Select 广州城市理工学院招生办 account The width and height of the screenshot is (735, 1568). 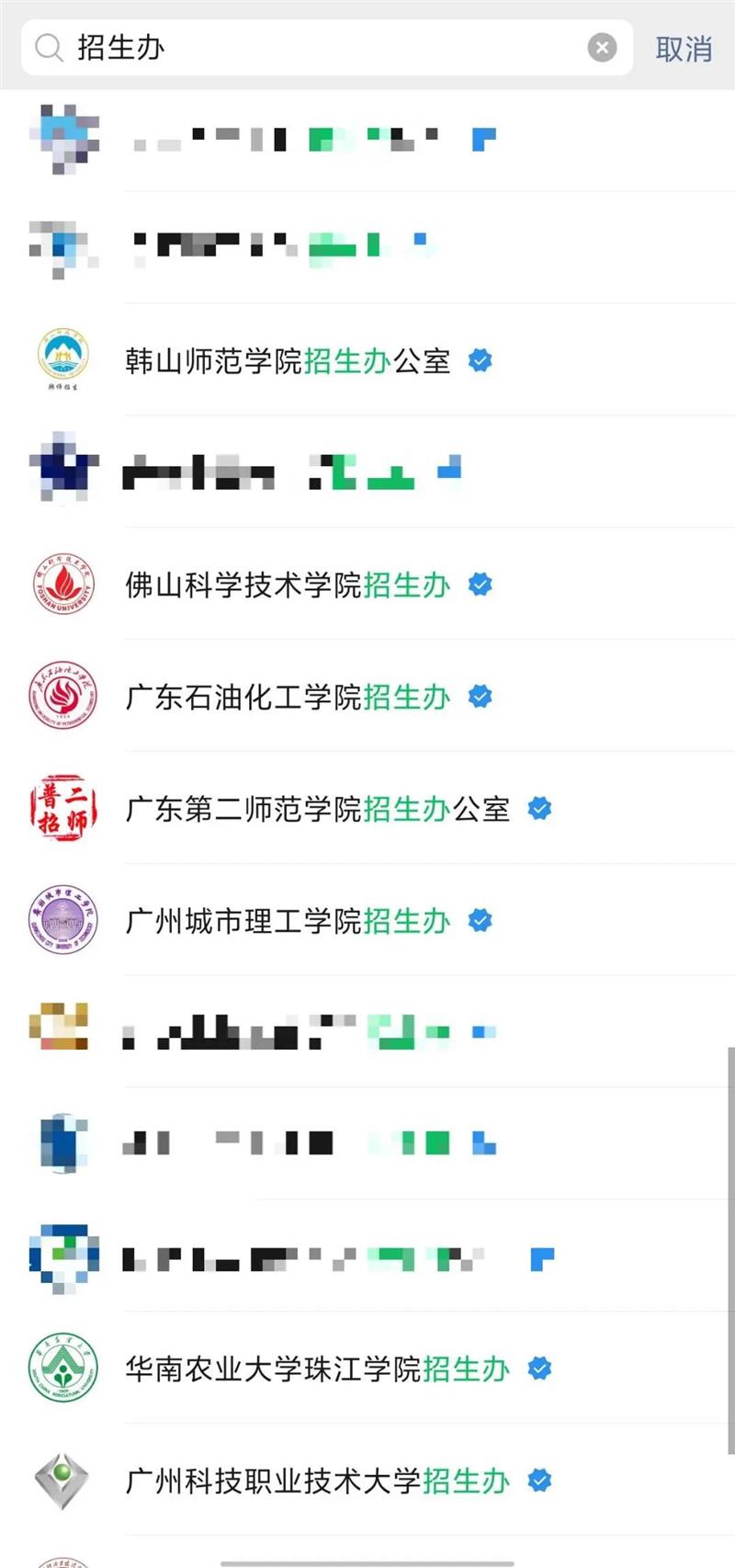click(x=288, y=921)
